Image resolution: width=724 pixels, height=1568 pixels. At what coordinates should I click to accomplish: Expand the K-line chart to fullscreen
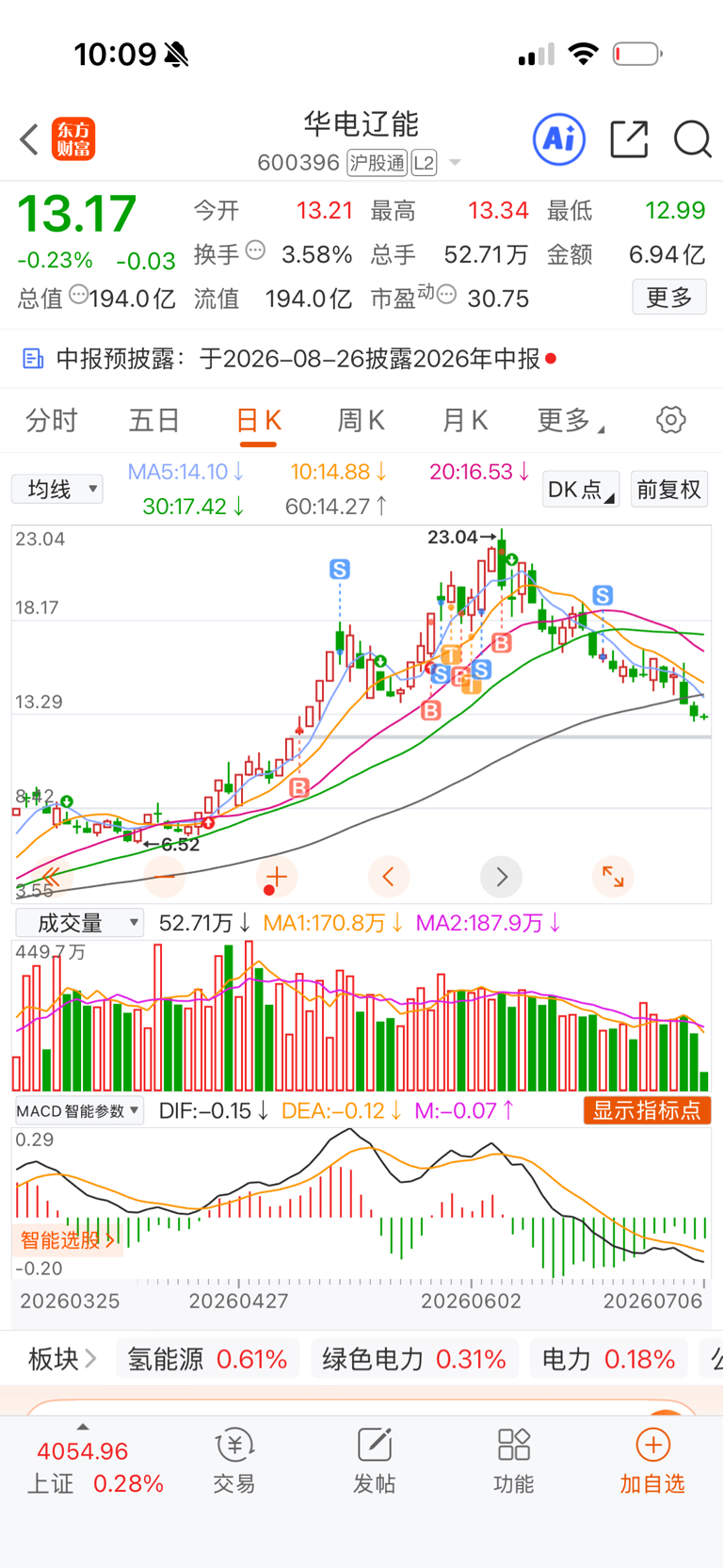613,877
